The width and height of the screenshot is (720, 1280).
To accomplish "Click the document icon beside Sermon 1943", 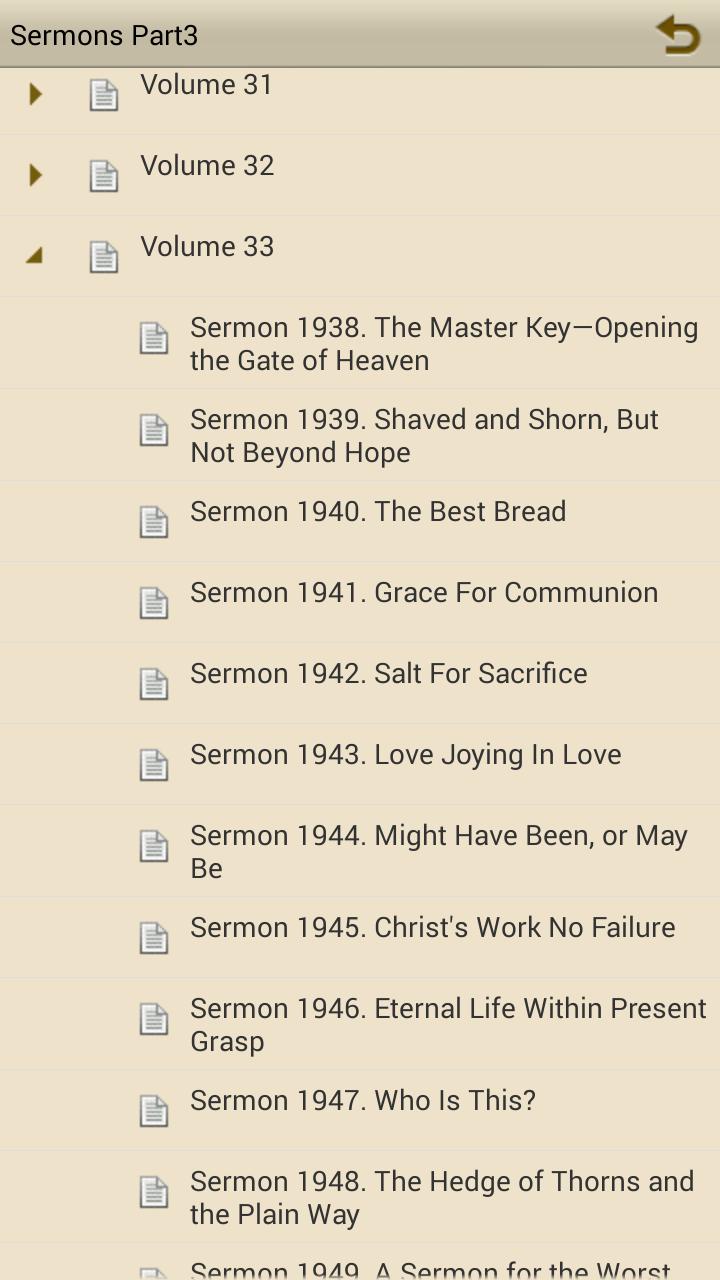I will click(154, 764).
